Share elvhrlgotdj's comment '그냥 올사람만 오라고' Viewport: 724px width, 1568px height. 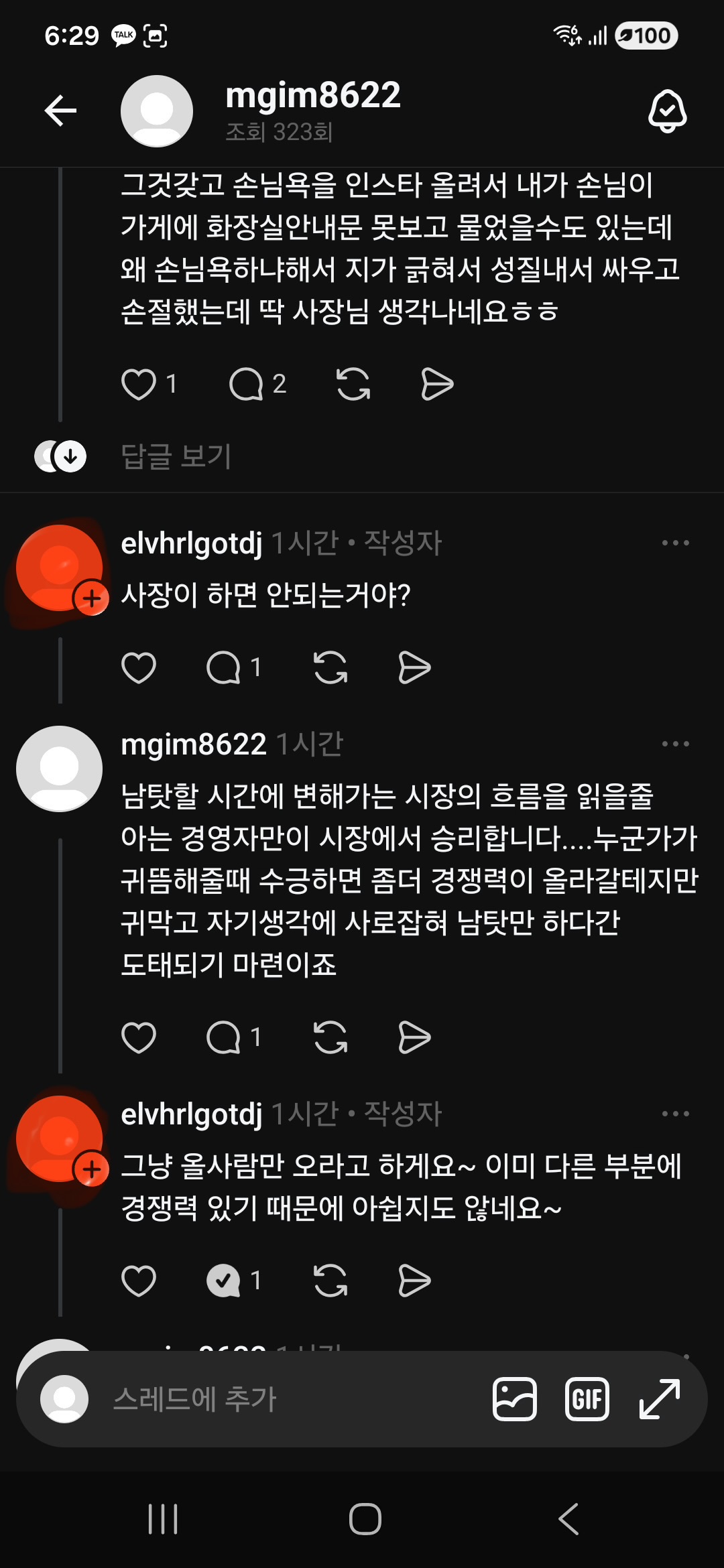click(x=414, y=1281)
